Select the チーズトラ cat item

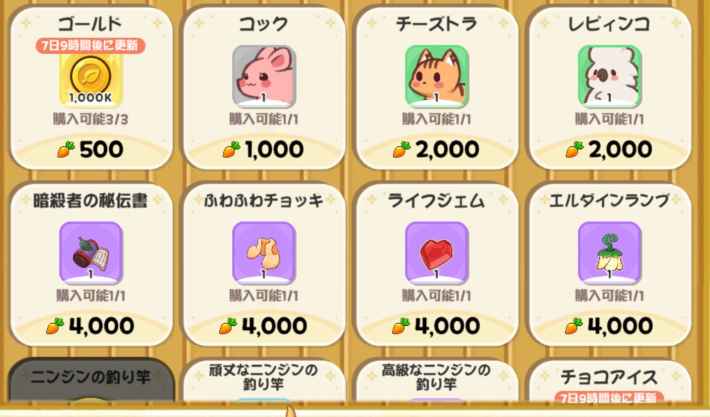point(436,75)
